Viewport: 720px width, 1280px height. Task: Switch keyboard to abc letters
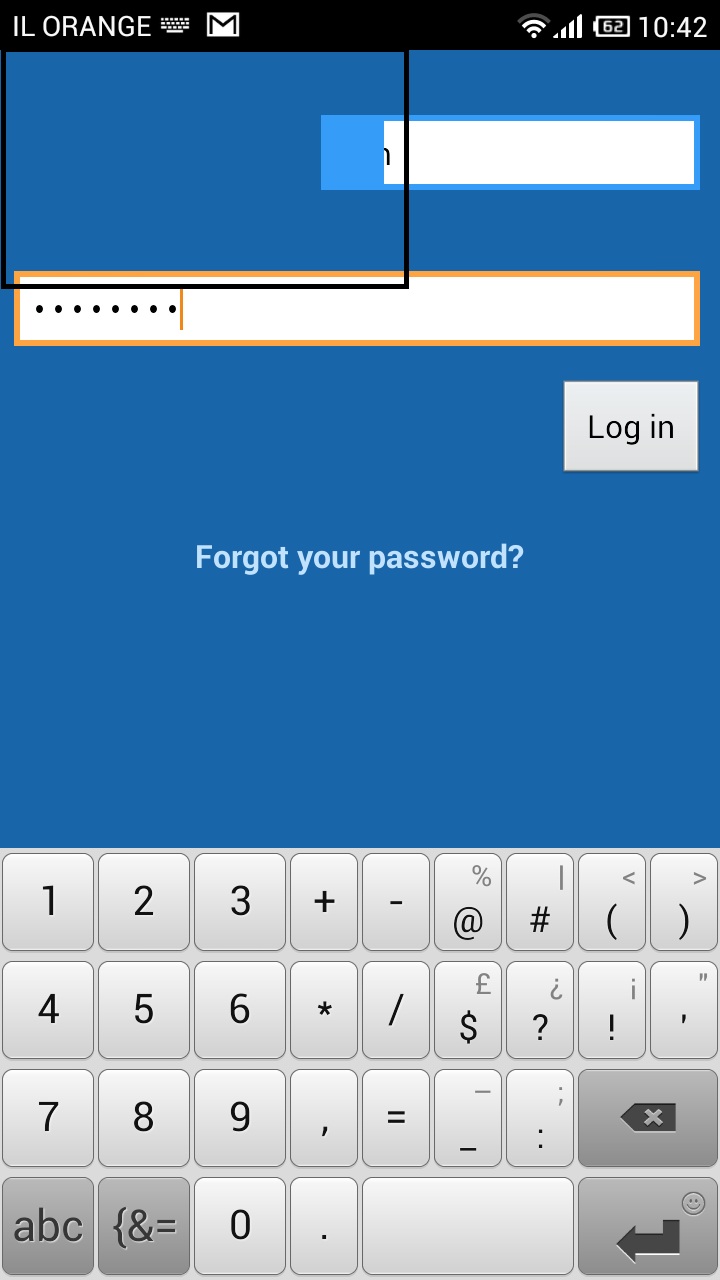[x=48, y=1225]
